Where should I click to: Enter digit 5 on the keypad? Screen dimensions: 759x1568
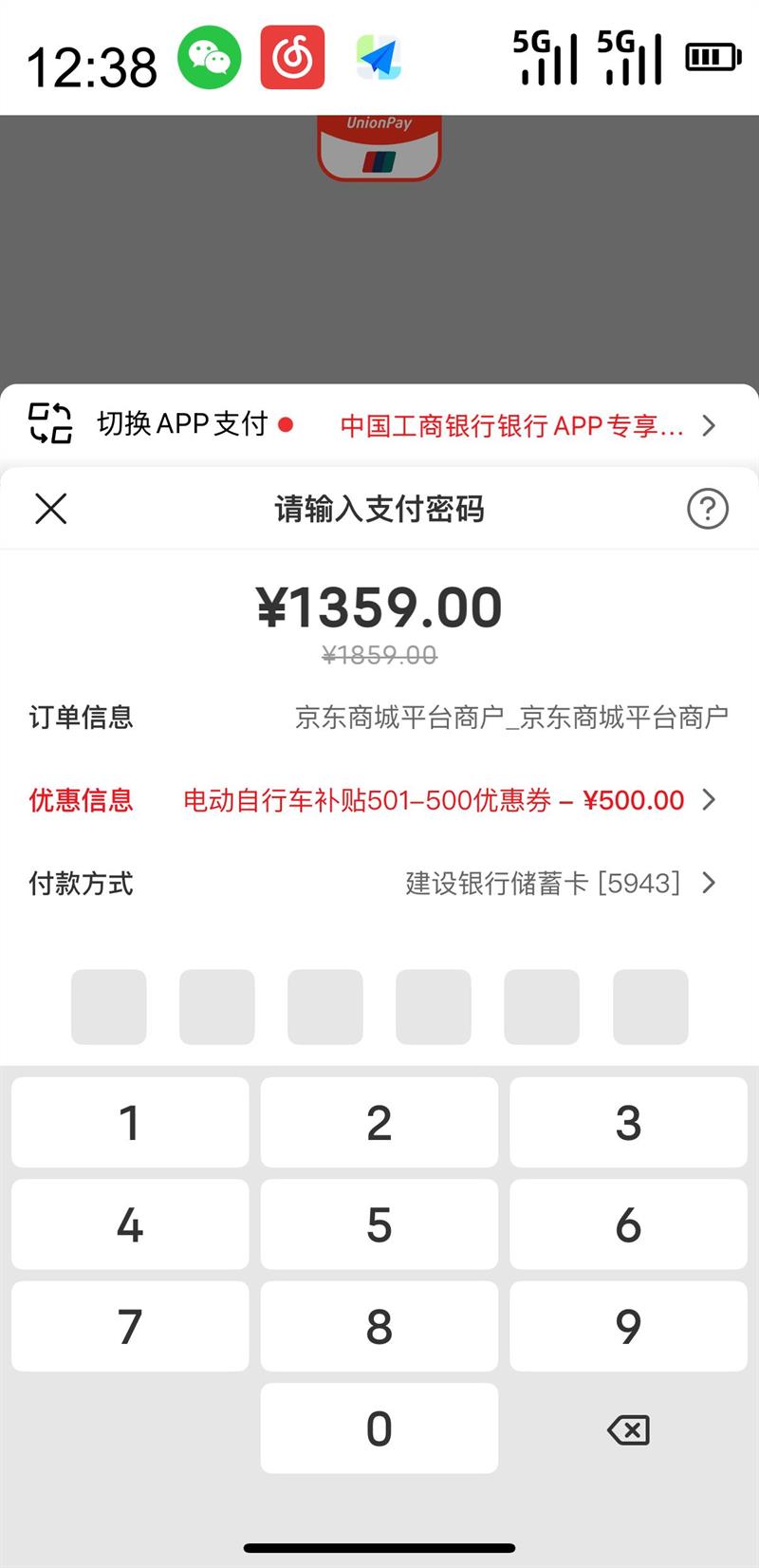pyautogui.click(x=379, y=1224)
